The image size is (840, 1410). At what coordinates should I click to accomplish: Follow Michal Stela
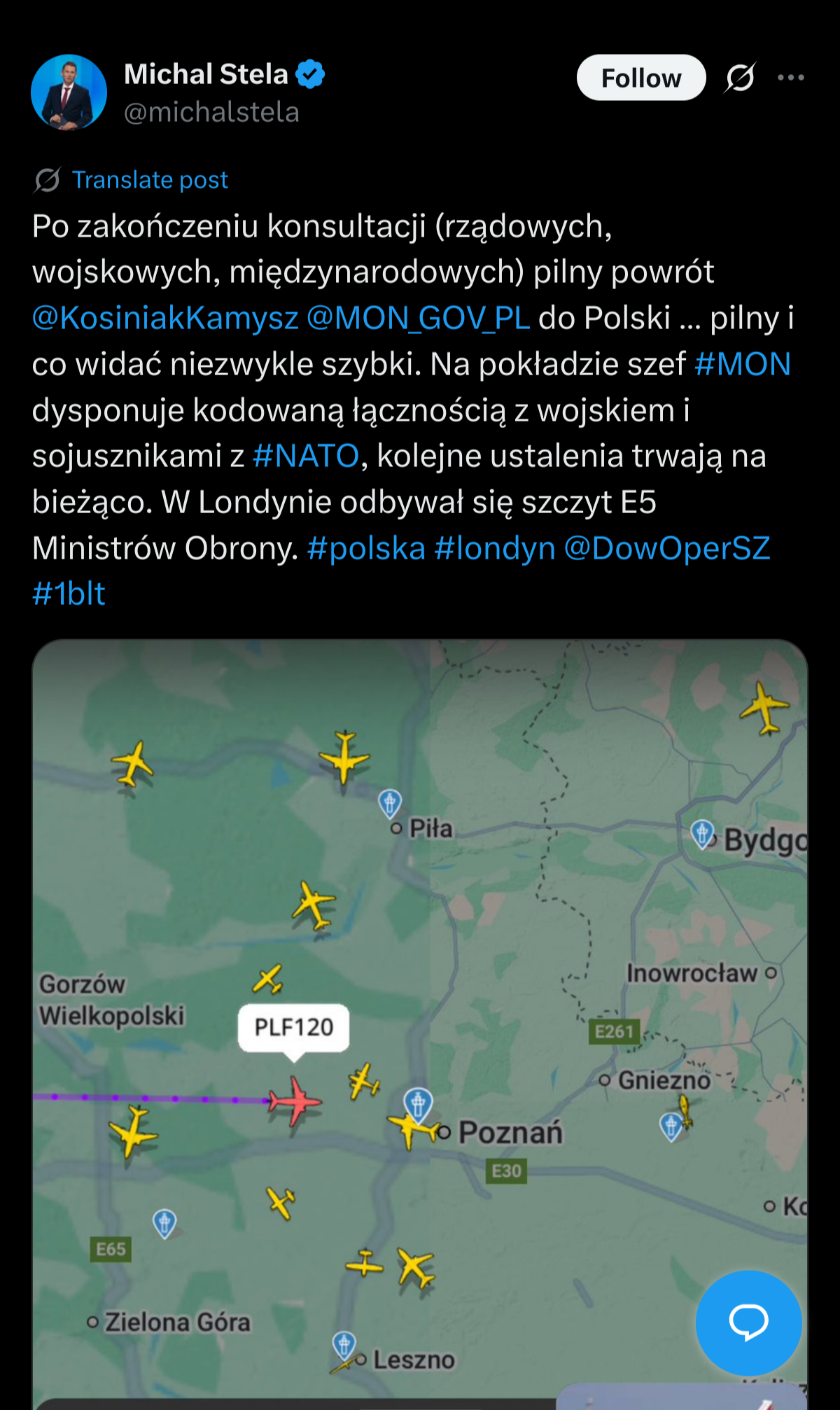point(640,78)
